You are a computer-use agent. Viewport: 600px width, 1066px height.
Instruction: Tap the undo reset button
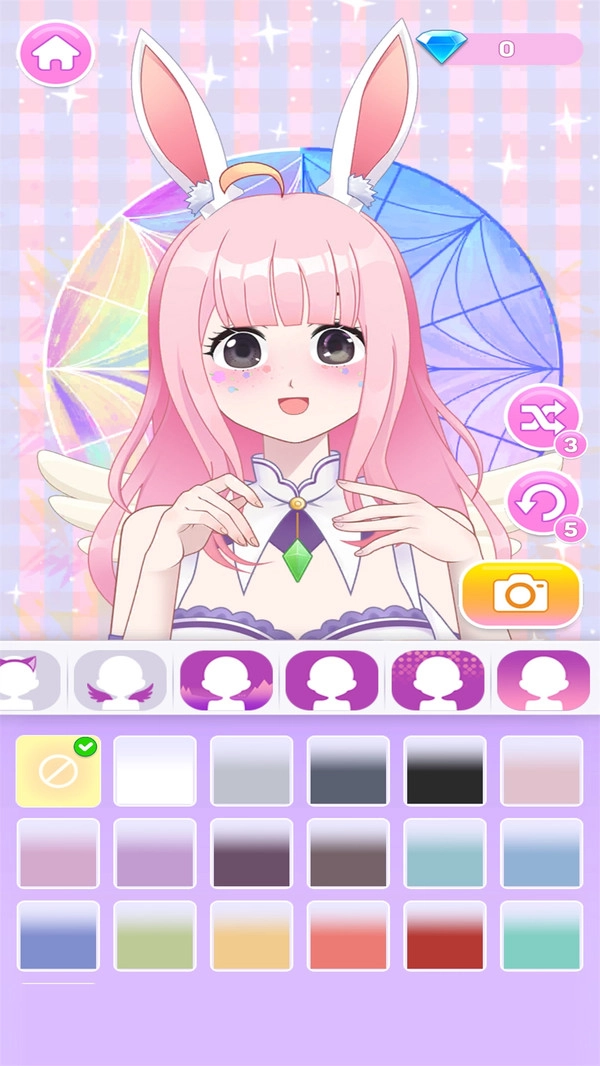543,504
